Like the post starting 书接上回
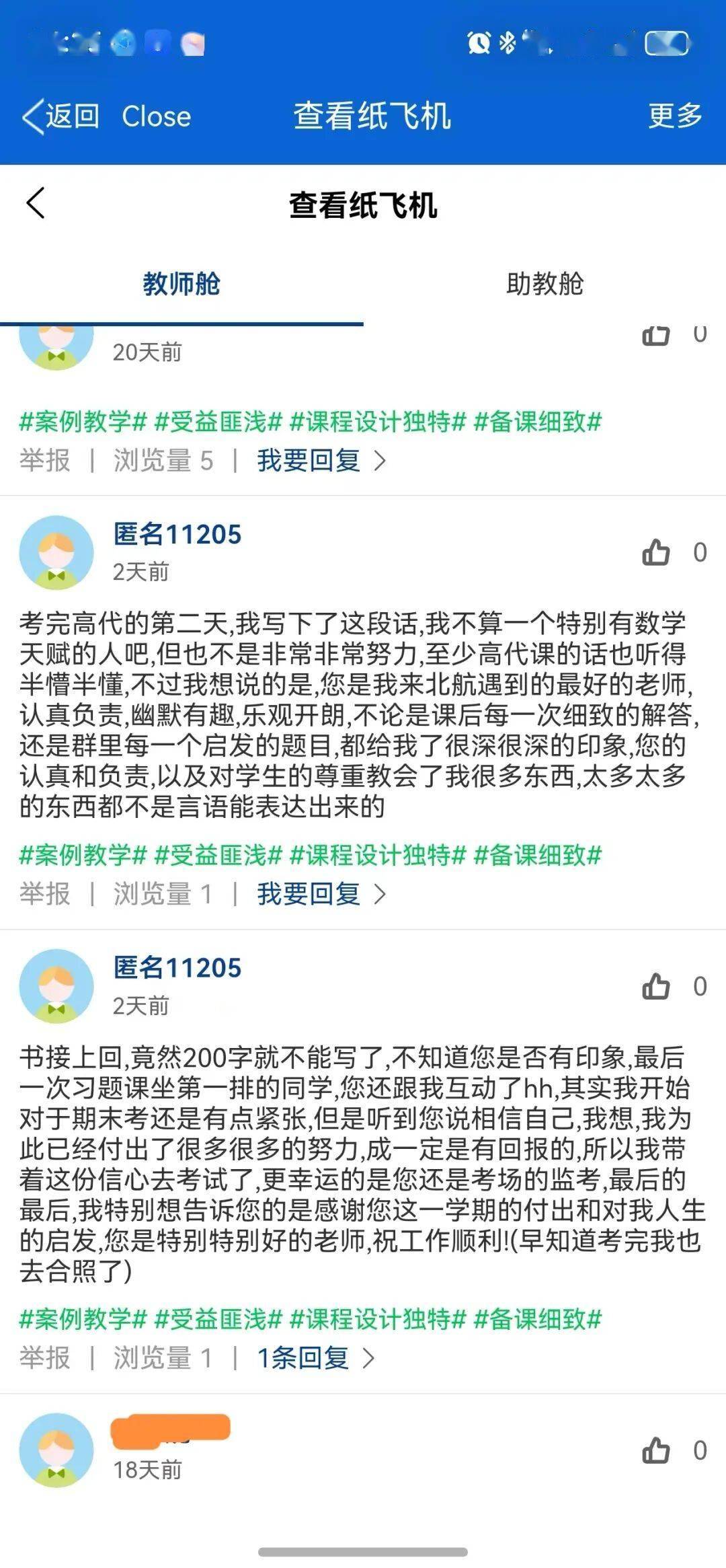This screenshot has height=1568, width=726. click(656, 987)
